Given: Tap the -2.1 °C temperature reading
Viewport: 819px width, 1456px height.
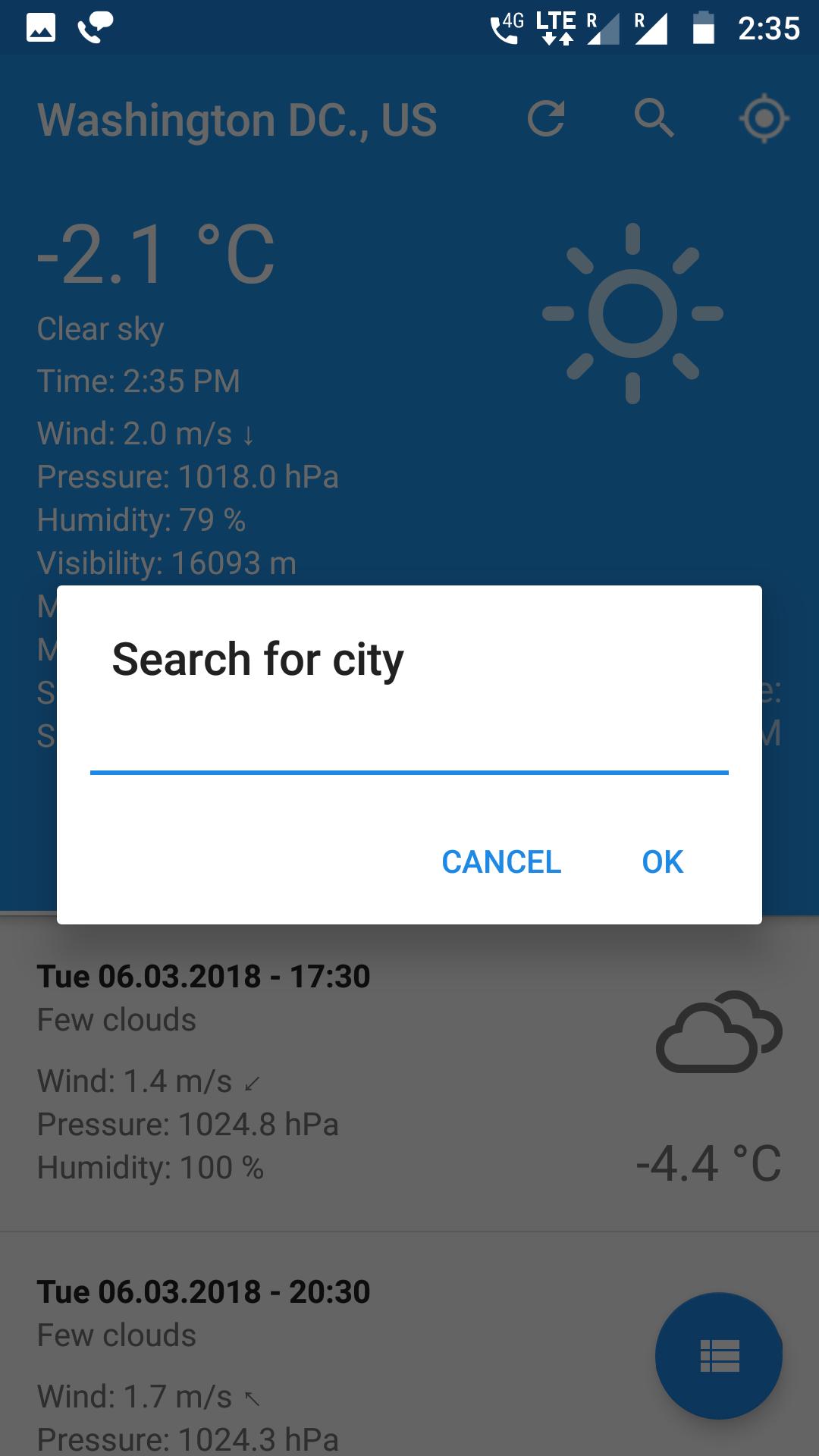Looking at the screenshot, I should [x=155, y=258].
